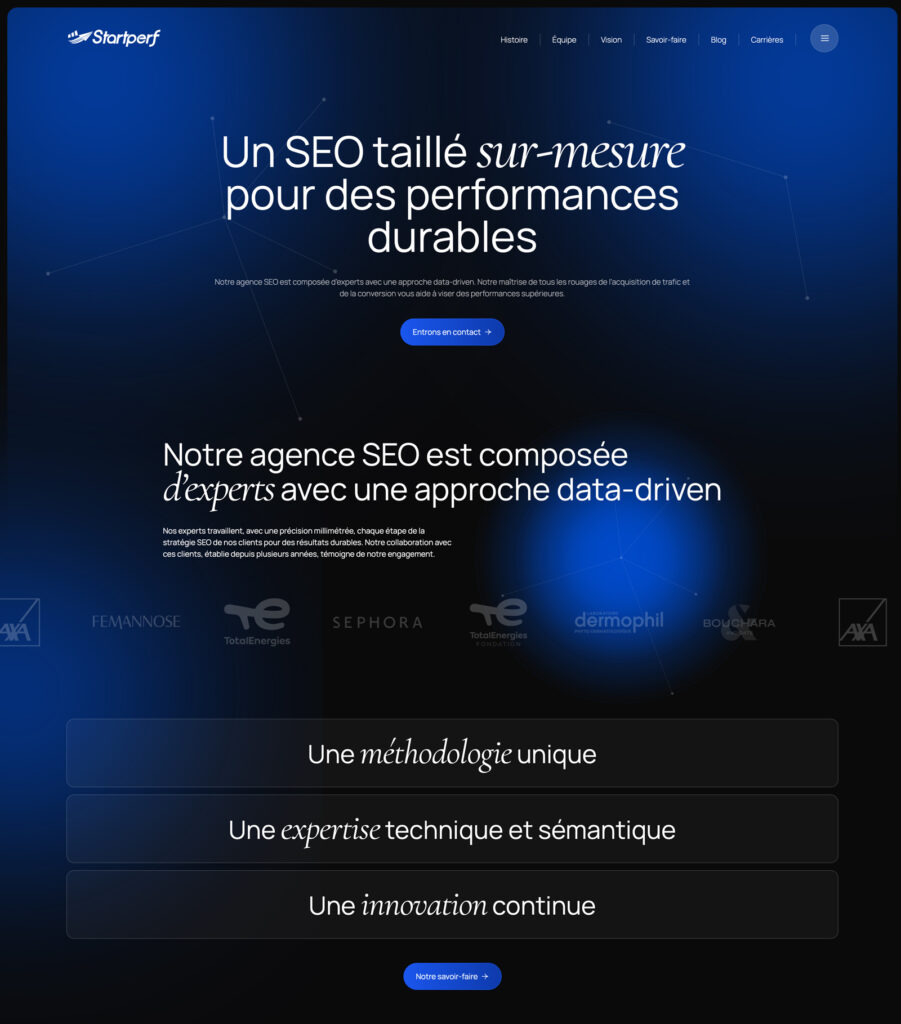The width and height of the screenshot is (901, 1024).
Task: Open the hamburger menu button
Action: pos(824,38)
